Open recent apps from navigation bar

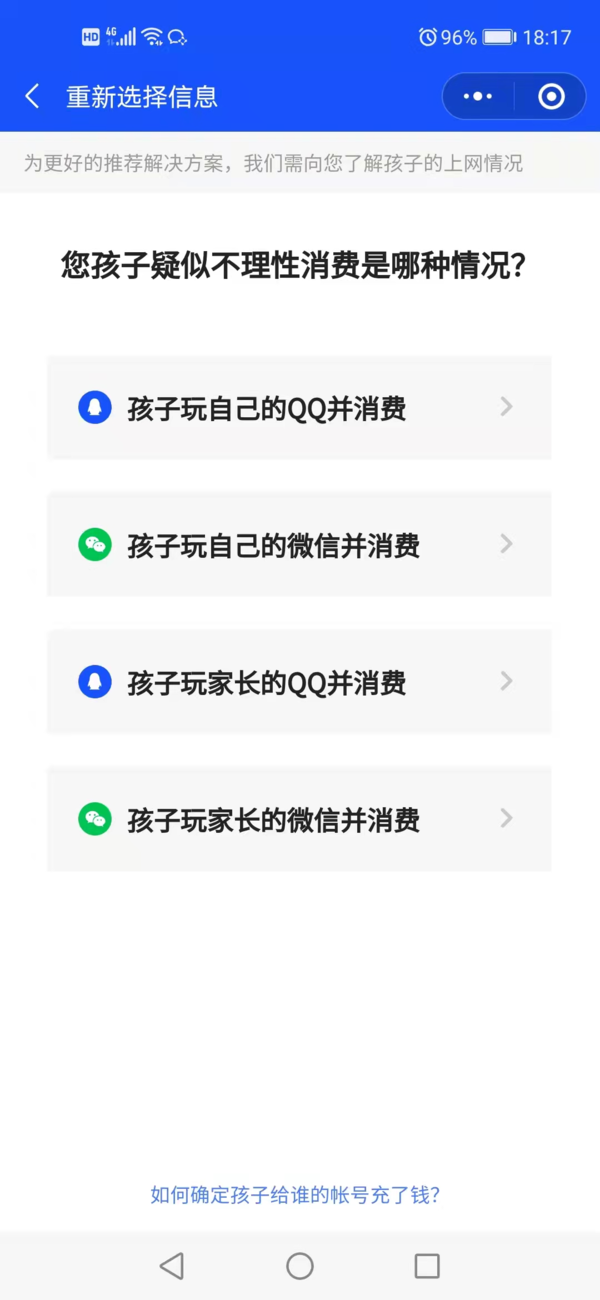427,1266
